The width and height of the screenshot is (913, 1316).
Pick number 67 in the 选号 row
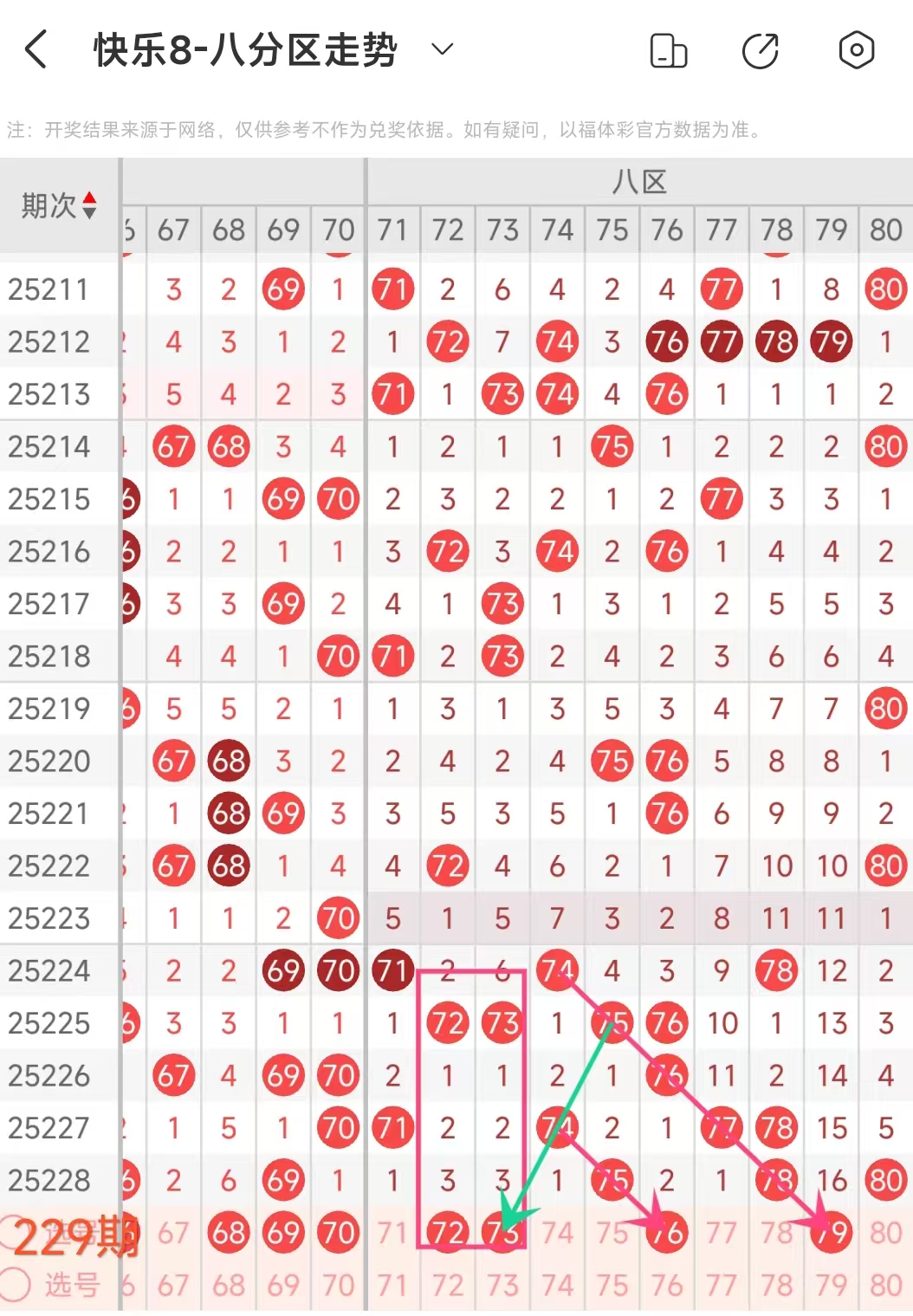tap(173, 1286)
